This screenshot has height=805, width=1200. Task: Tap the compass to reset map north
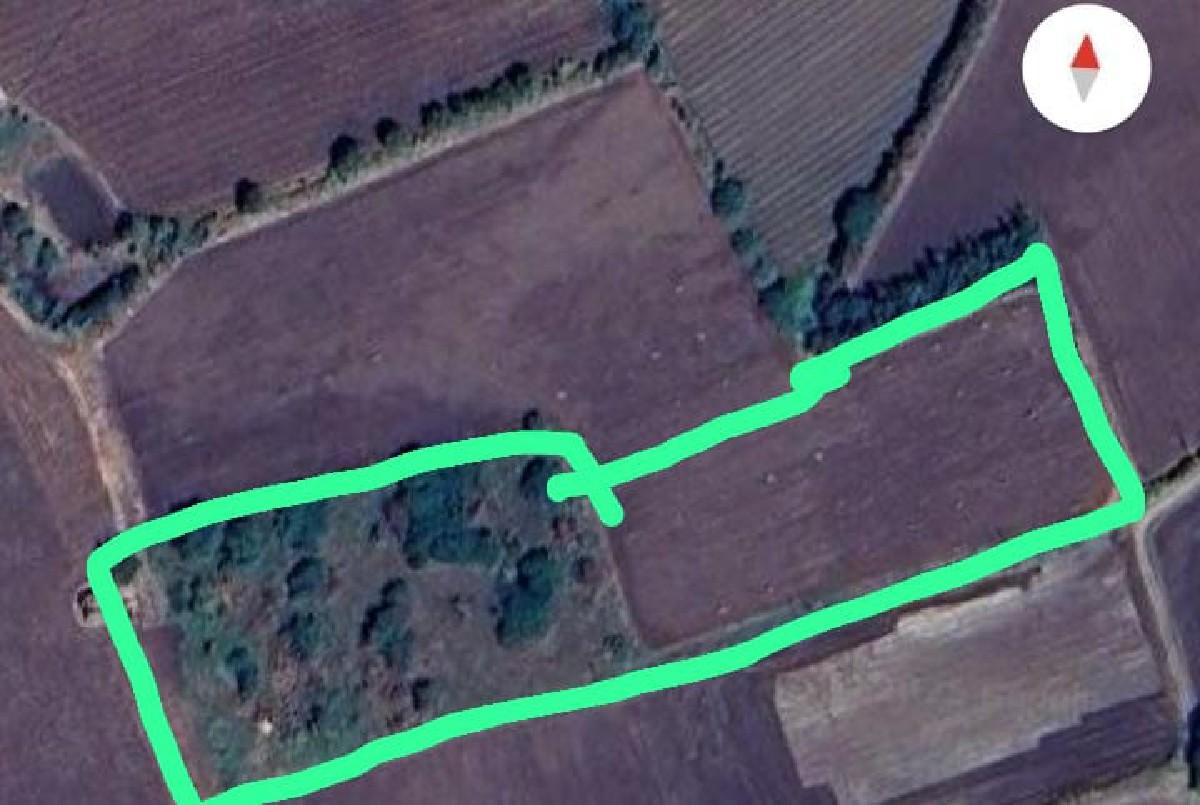coord(1085,68)
